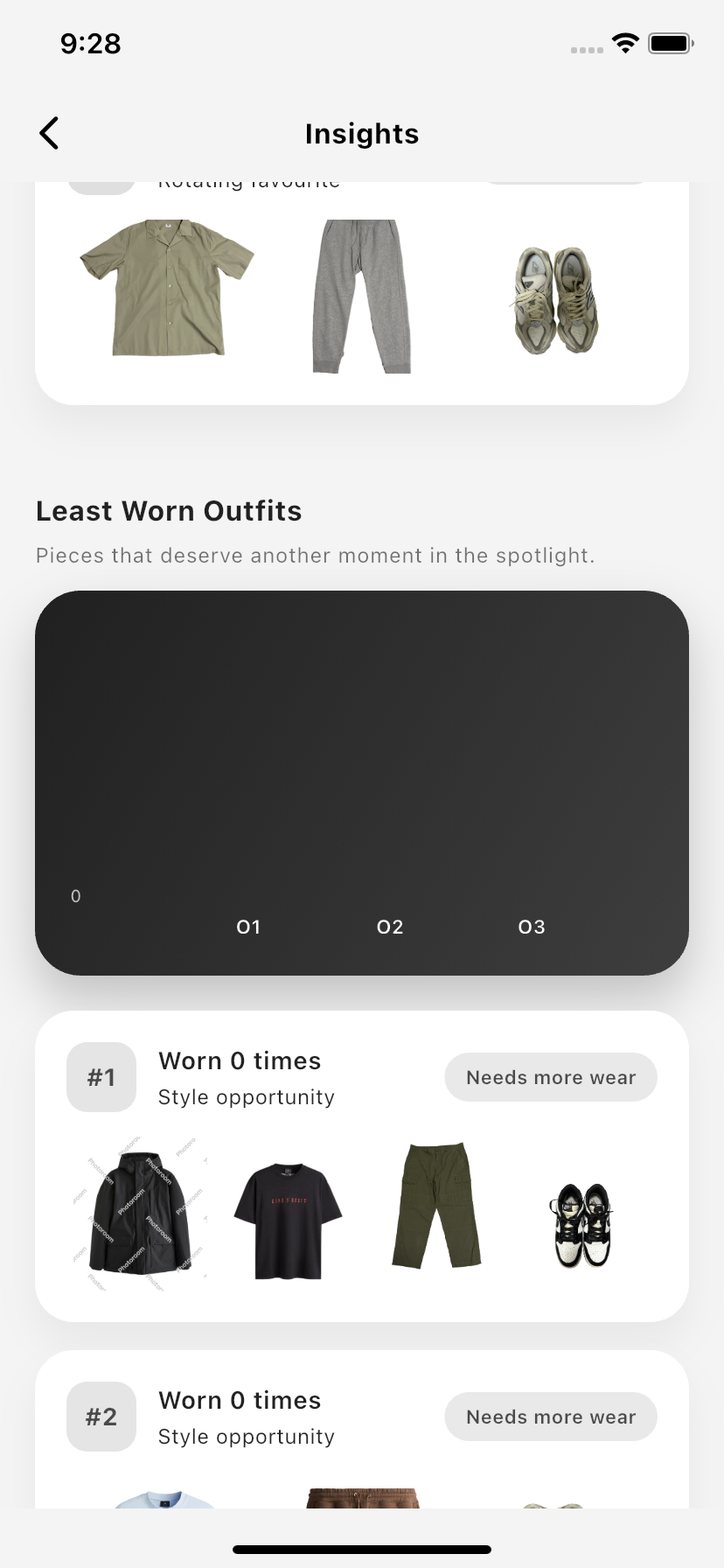The width and height of the screenshot is (724, 1568).
Task: Tap the beige sneakers in the top outfit
Action: tap(554, 297)
